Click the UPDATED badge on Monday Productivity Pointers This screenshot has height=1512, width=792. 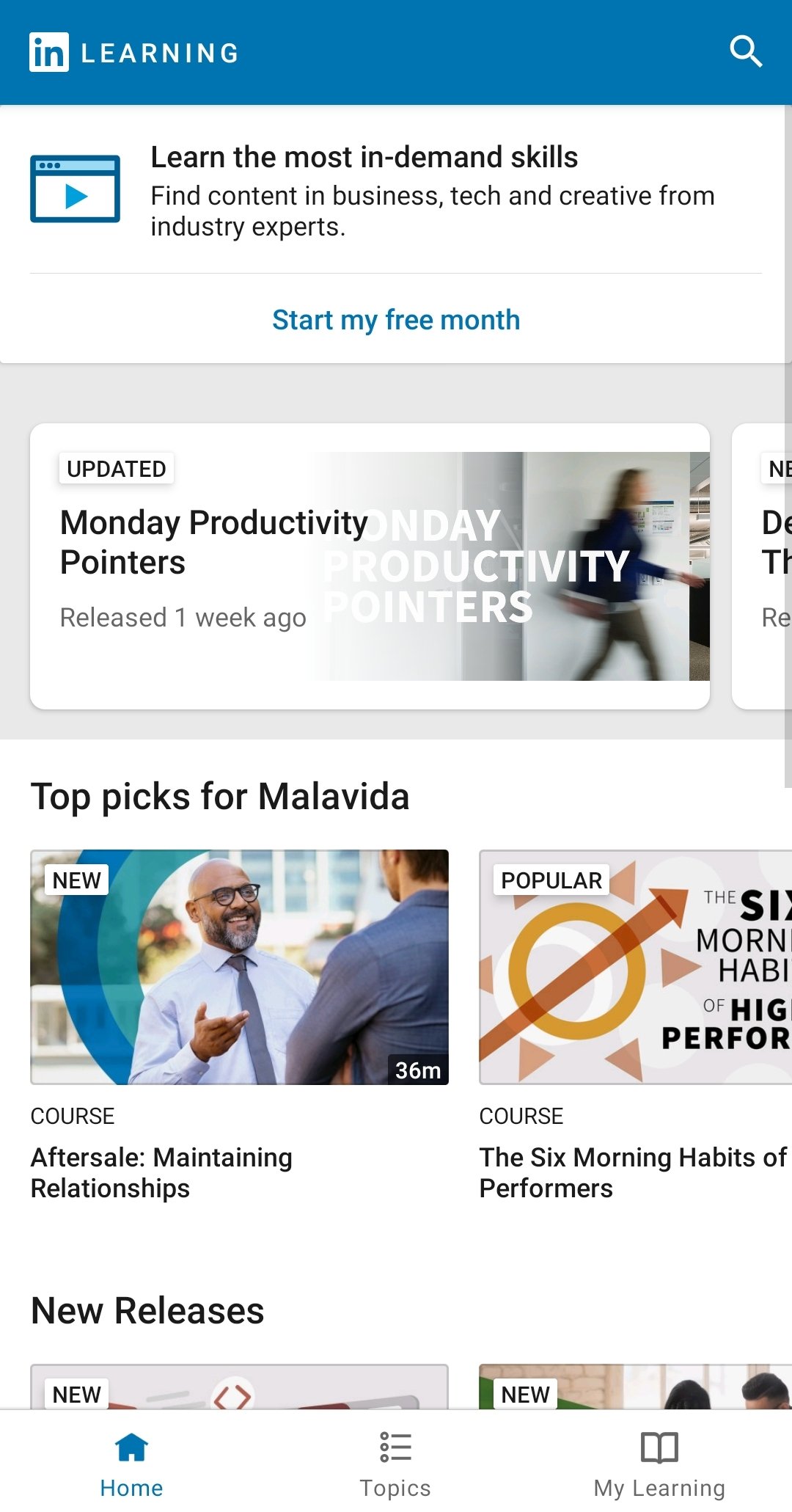(116, 468)
